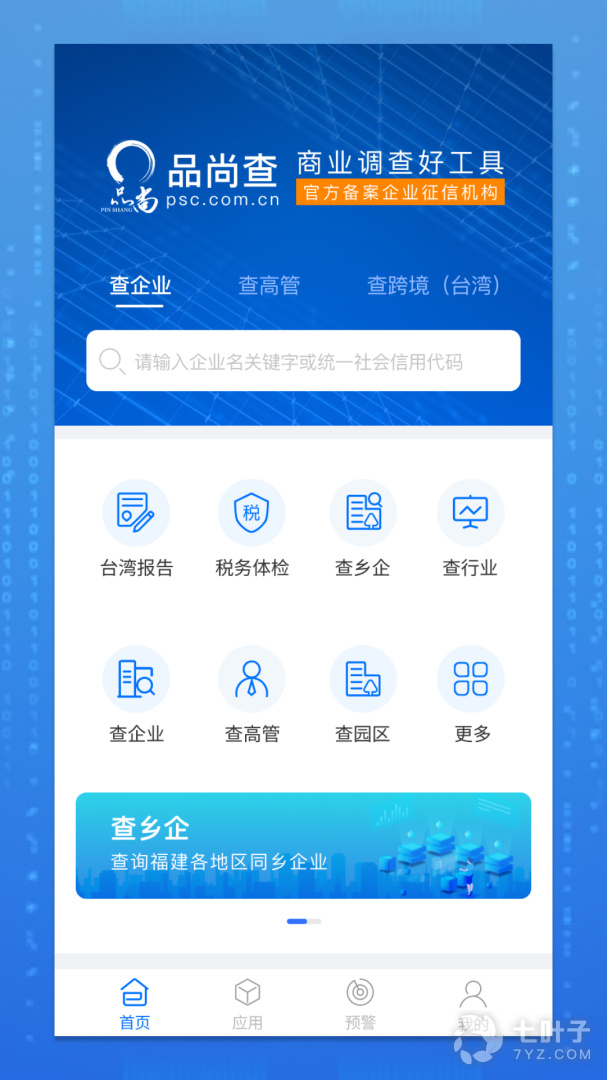Open the 台湾报告 shortcut
The height and width of the screenshot is (1080, 607).
pyautogui.click(x=136, y=529)
